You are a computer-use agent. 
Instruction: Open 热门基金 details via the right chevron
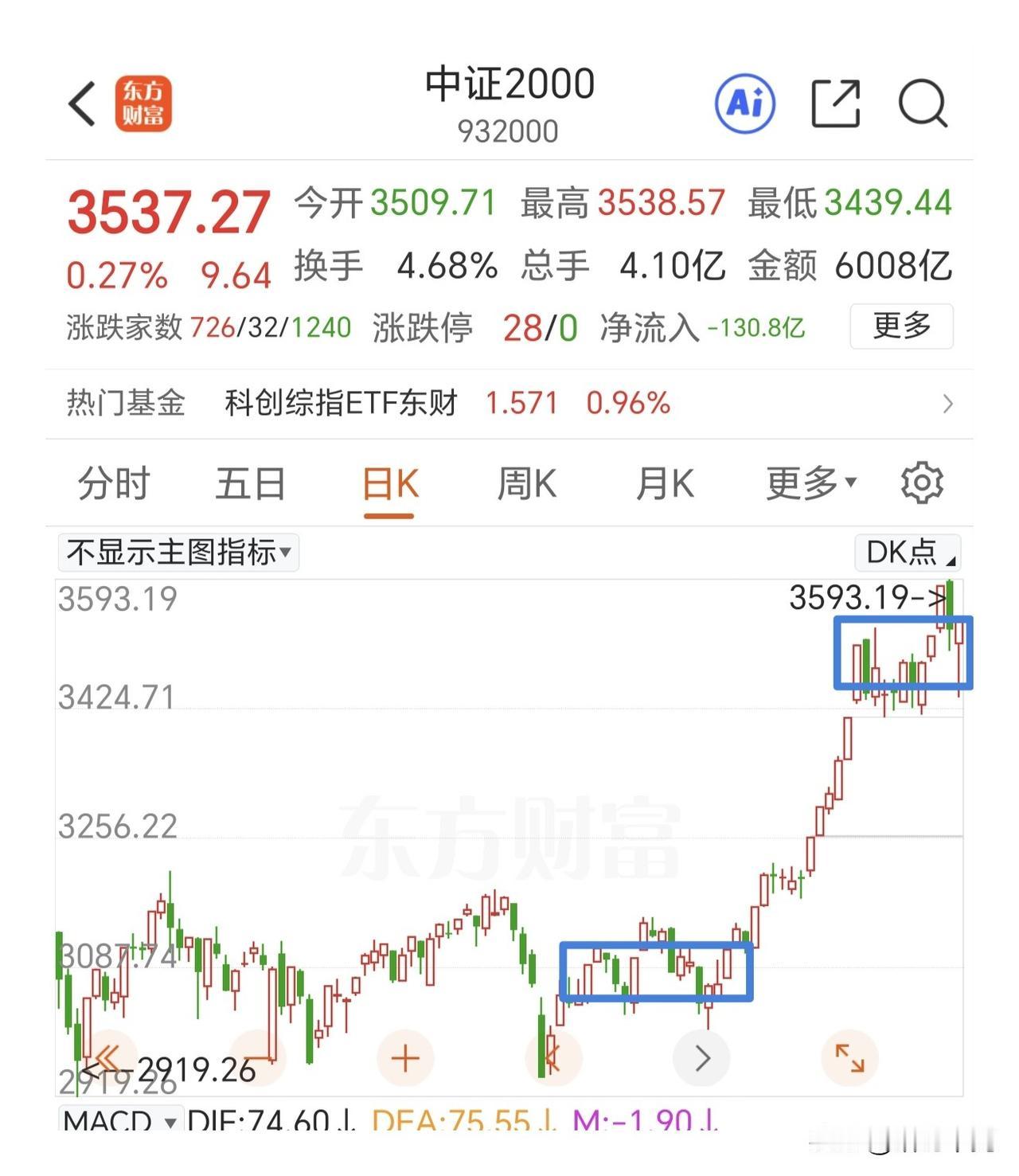[x=947, y=404]
